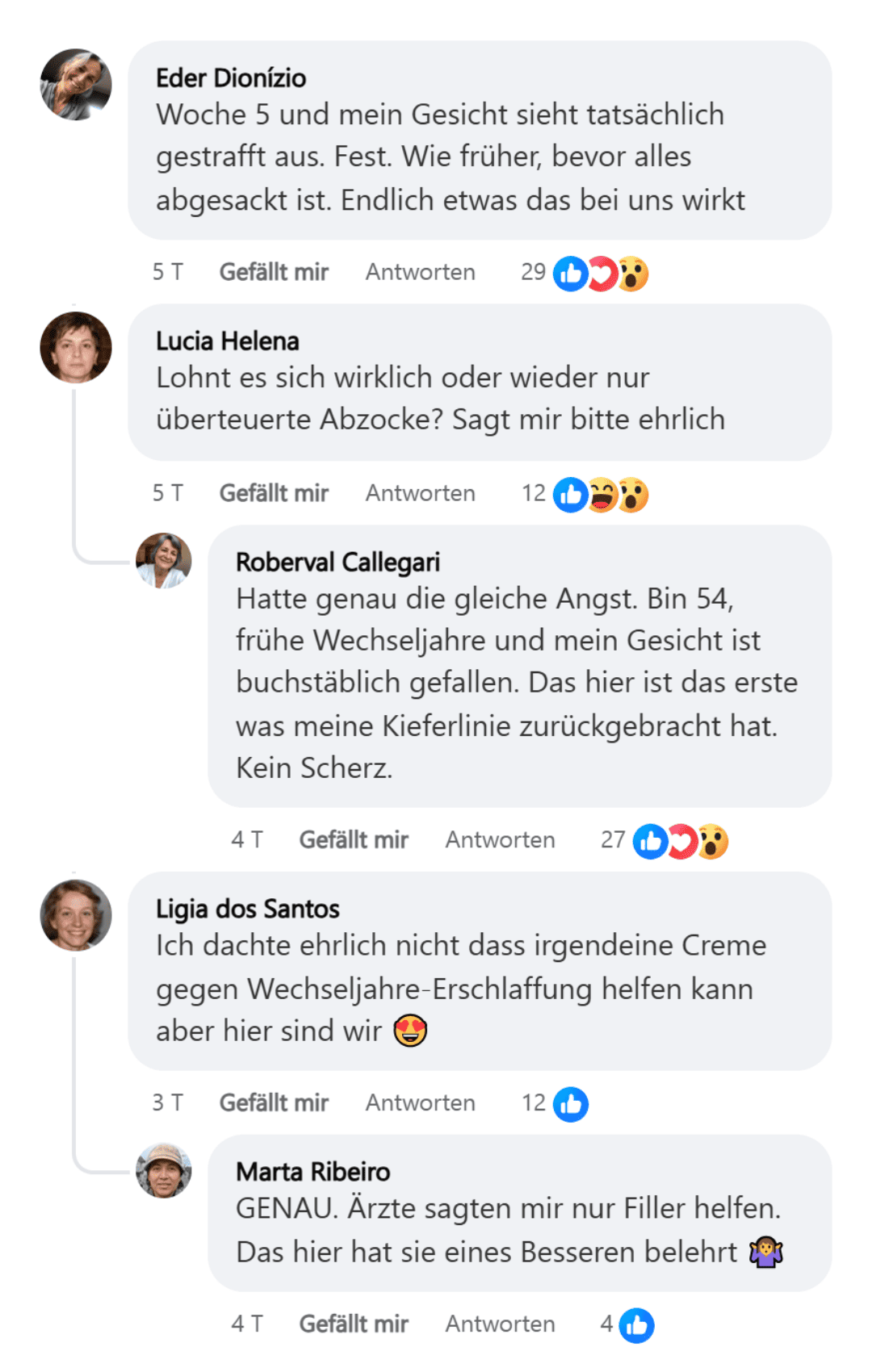Screen dimensions: 872x1372
Task: Tap 'Gefällt mir' under Lucia Helena's comment
Action: 274,493
